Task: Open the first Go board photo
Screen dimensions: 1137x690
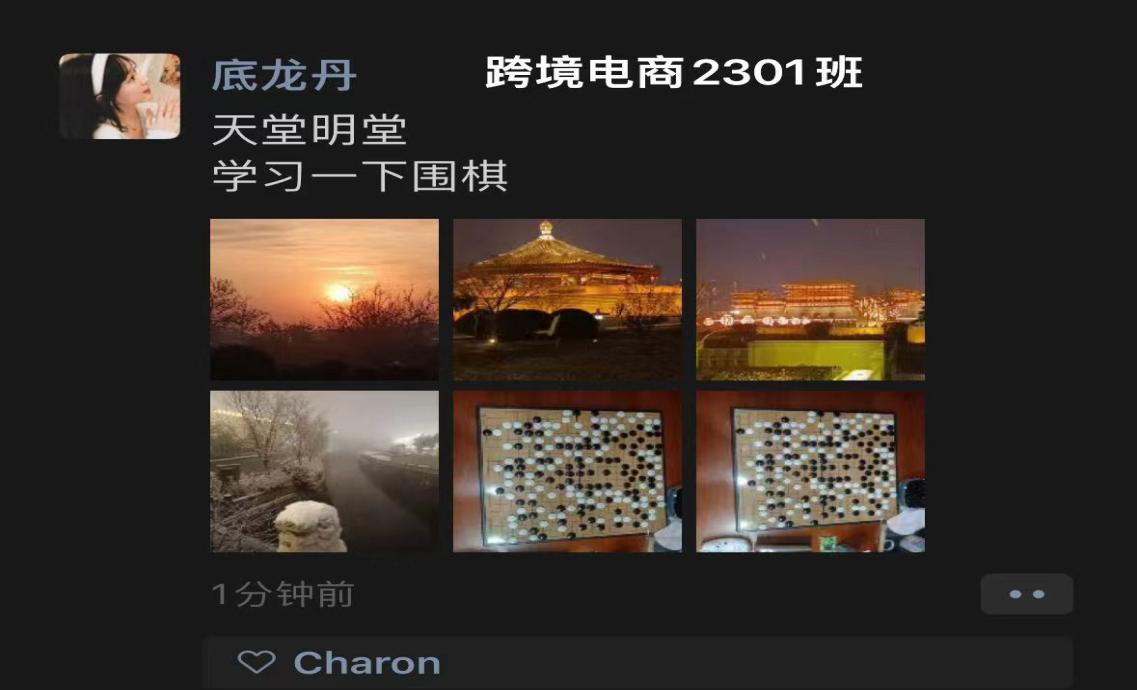Action: coord(567,471)
